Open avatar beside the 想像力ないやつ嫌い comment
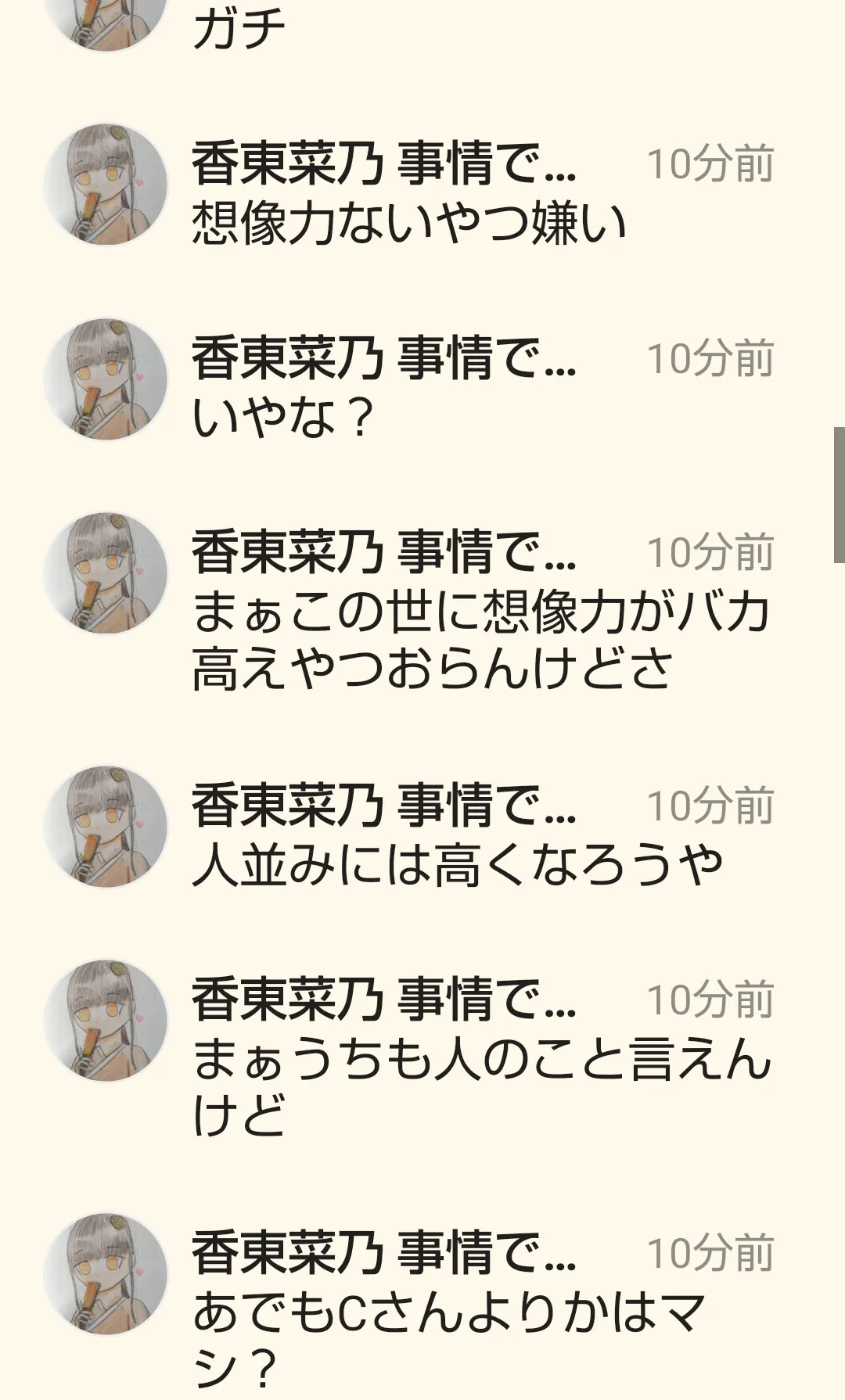The height and width of the screenshot is (1400, 845). [x=106, y=185]
